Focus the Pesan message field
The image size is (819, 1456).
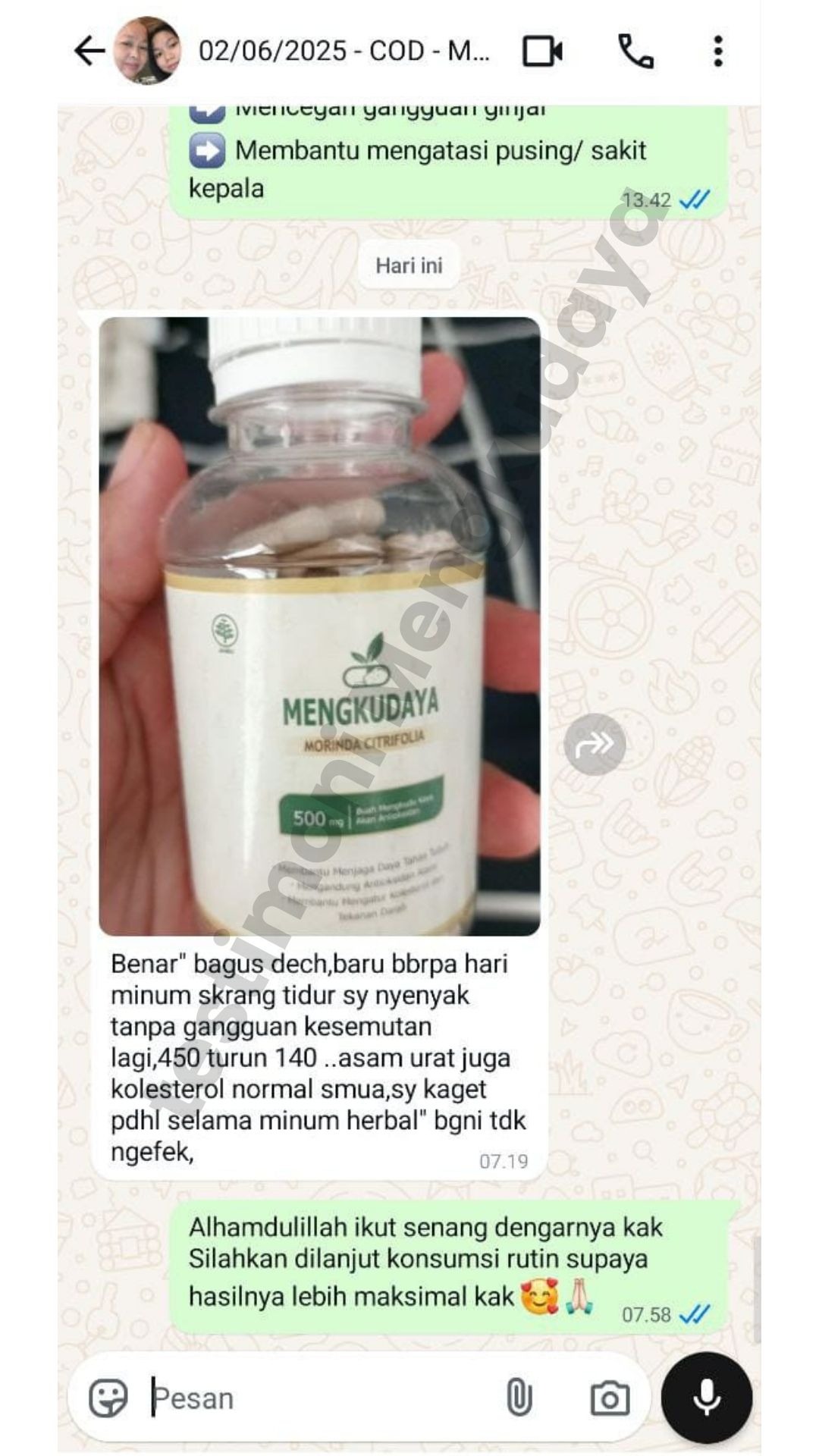318,1398
